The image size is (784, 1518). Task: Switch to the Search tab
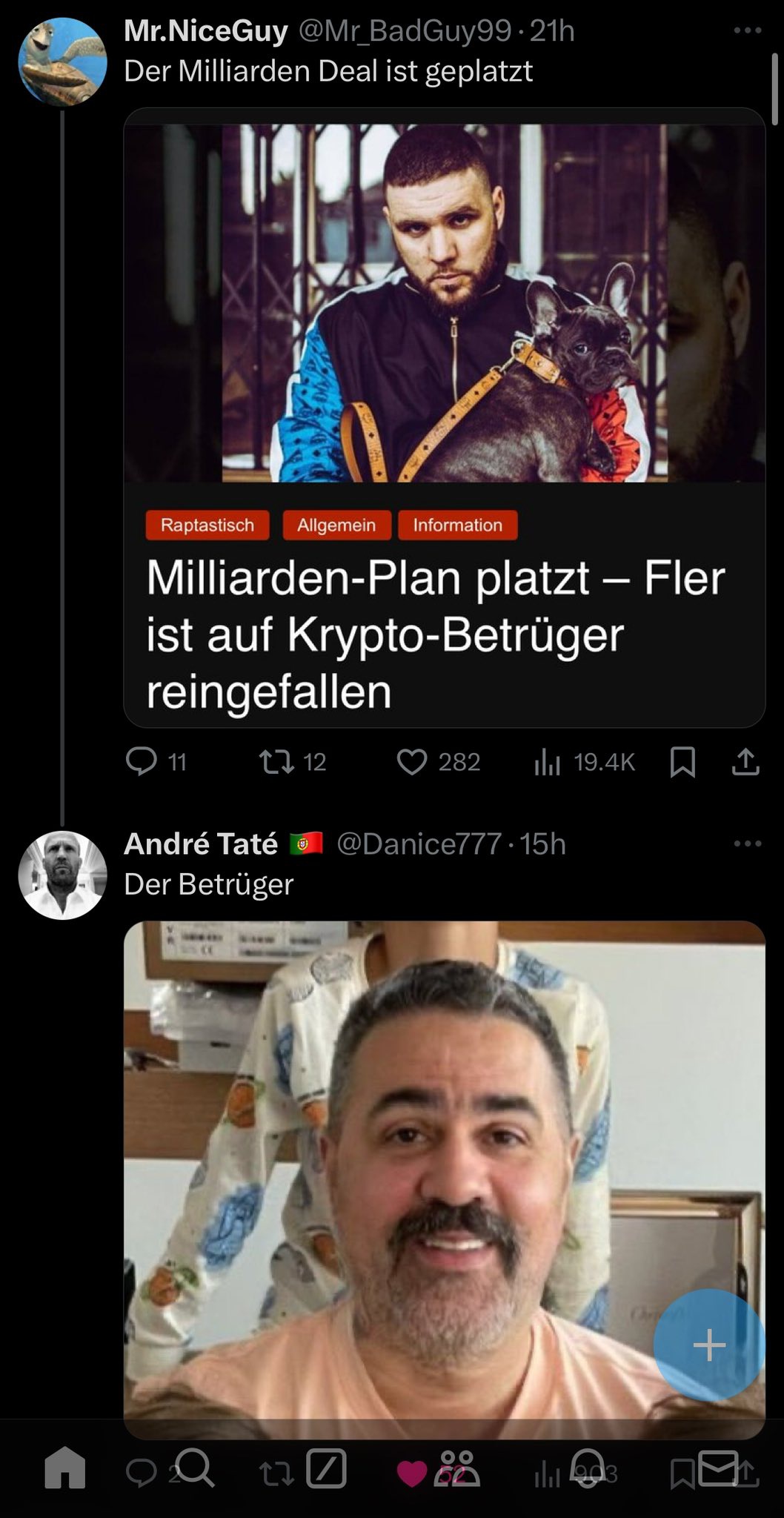tap(196, 1468)
